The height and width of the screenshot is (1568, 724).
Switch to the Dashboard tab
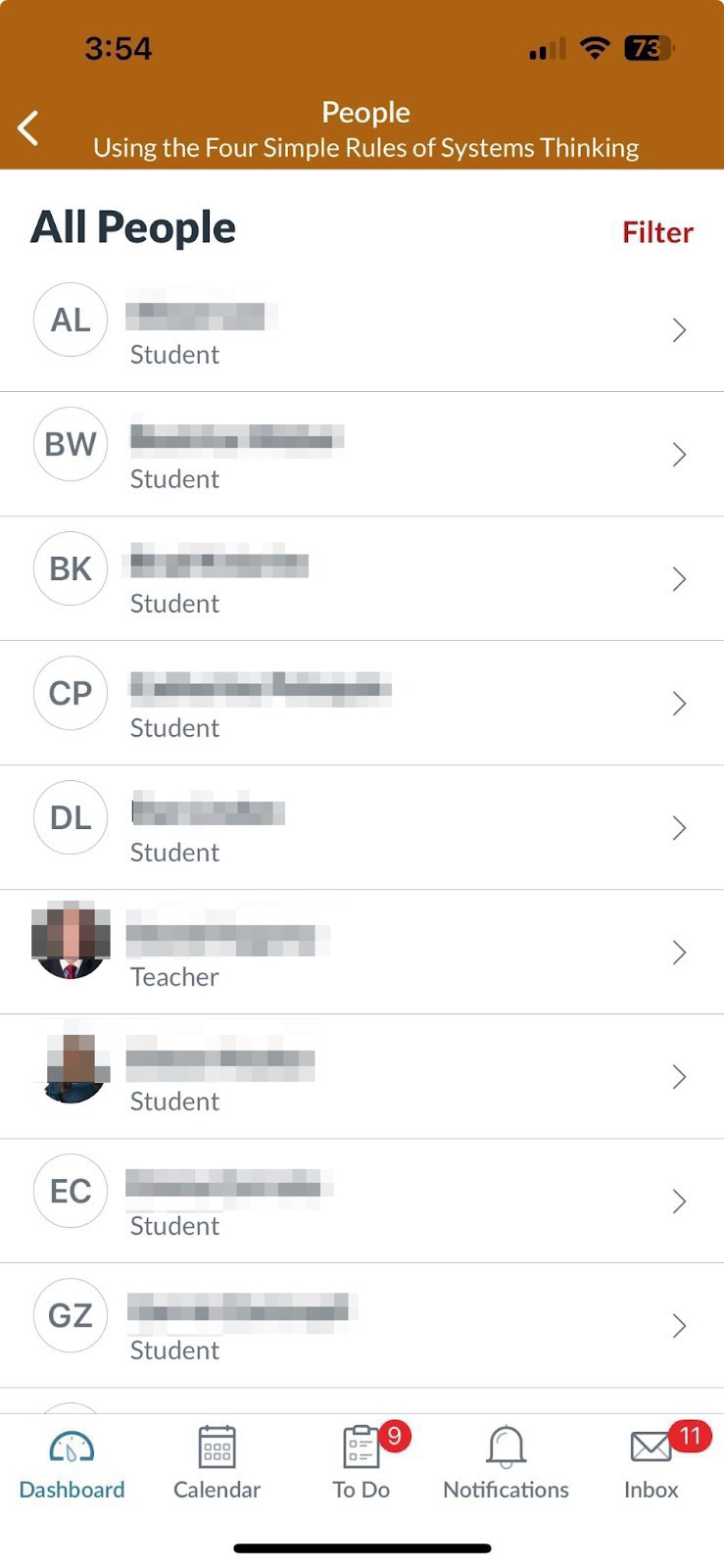[x=72, y=1464]
